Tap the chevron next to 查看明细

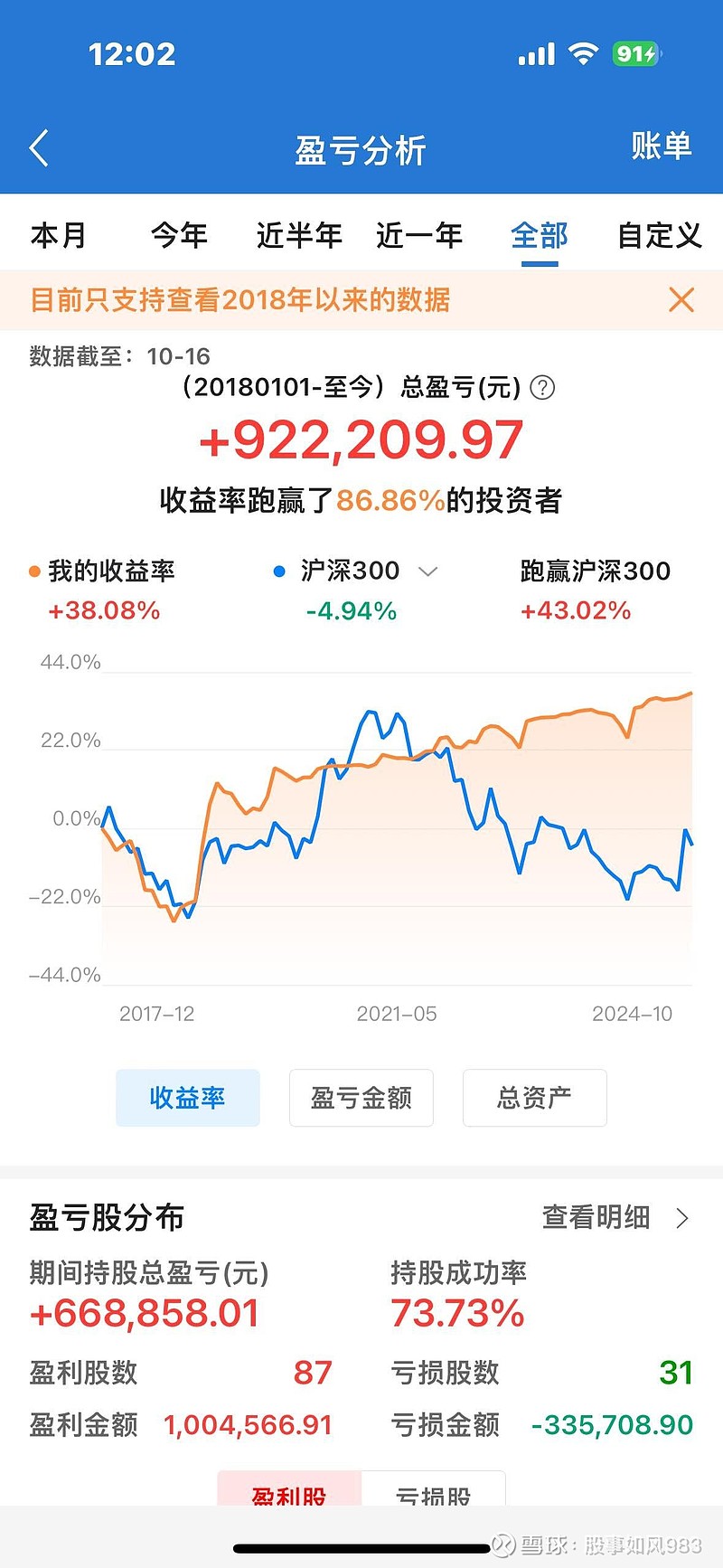[x=684, y=1218]
